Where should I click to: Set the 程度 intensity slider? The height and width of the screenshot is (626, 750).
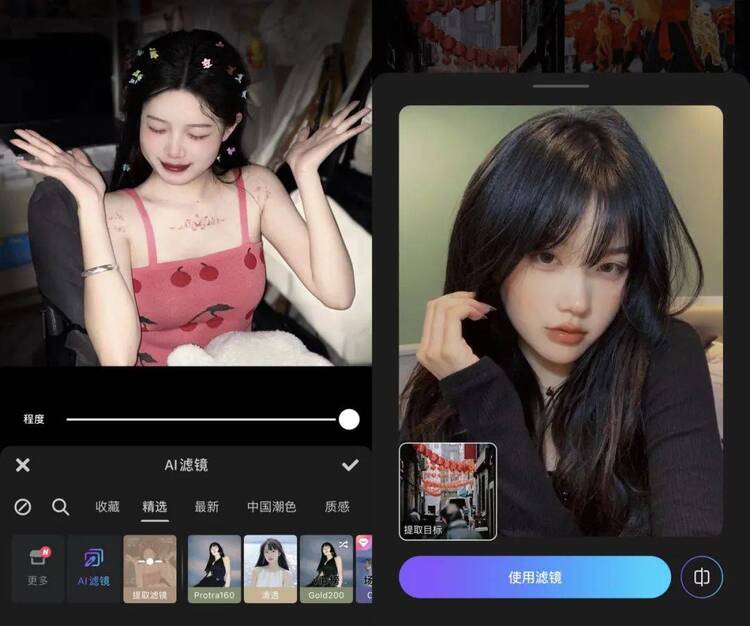tap(349, 419)
